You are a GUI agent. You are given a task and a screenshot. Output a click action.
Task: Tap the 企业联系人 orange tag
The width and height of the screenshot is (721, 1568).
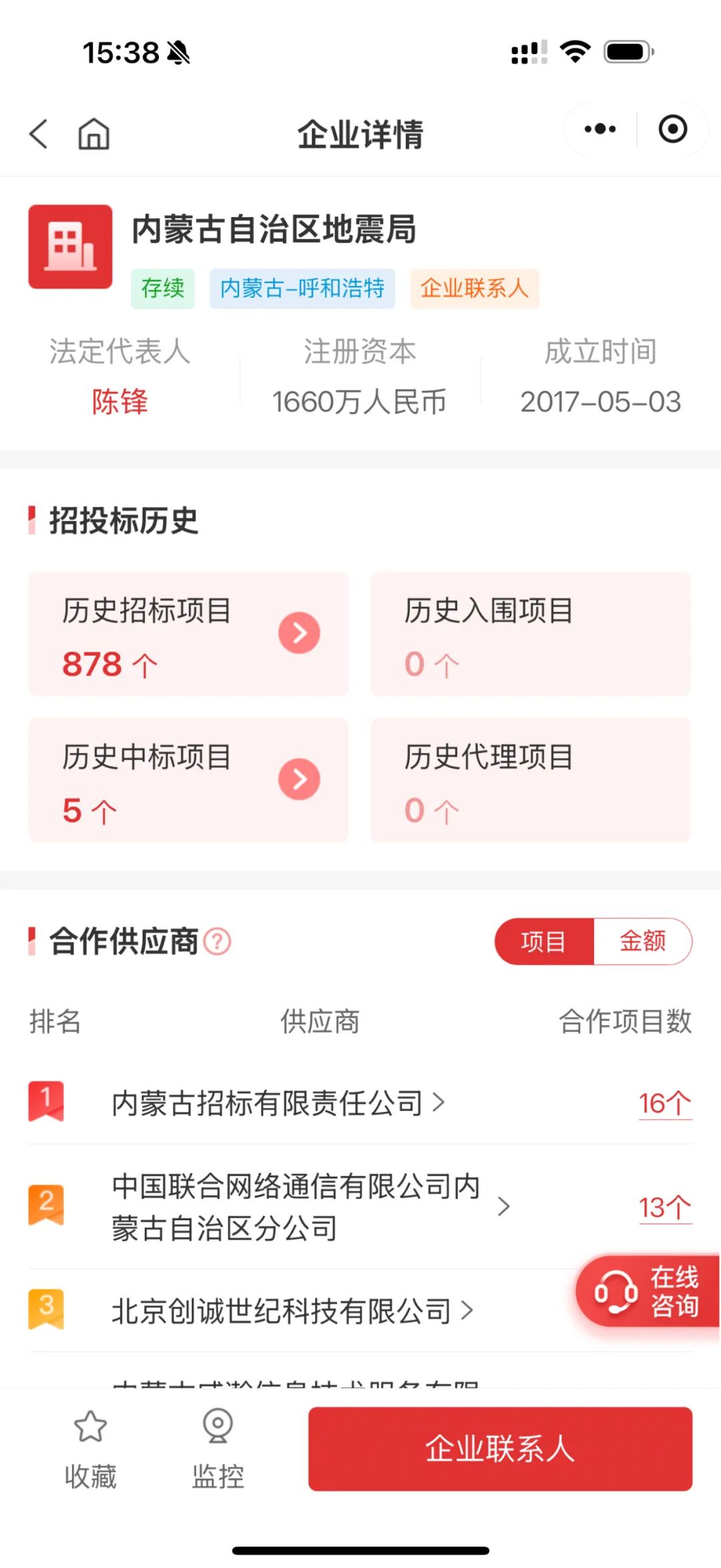474,288
